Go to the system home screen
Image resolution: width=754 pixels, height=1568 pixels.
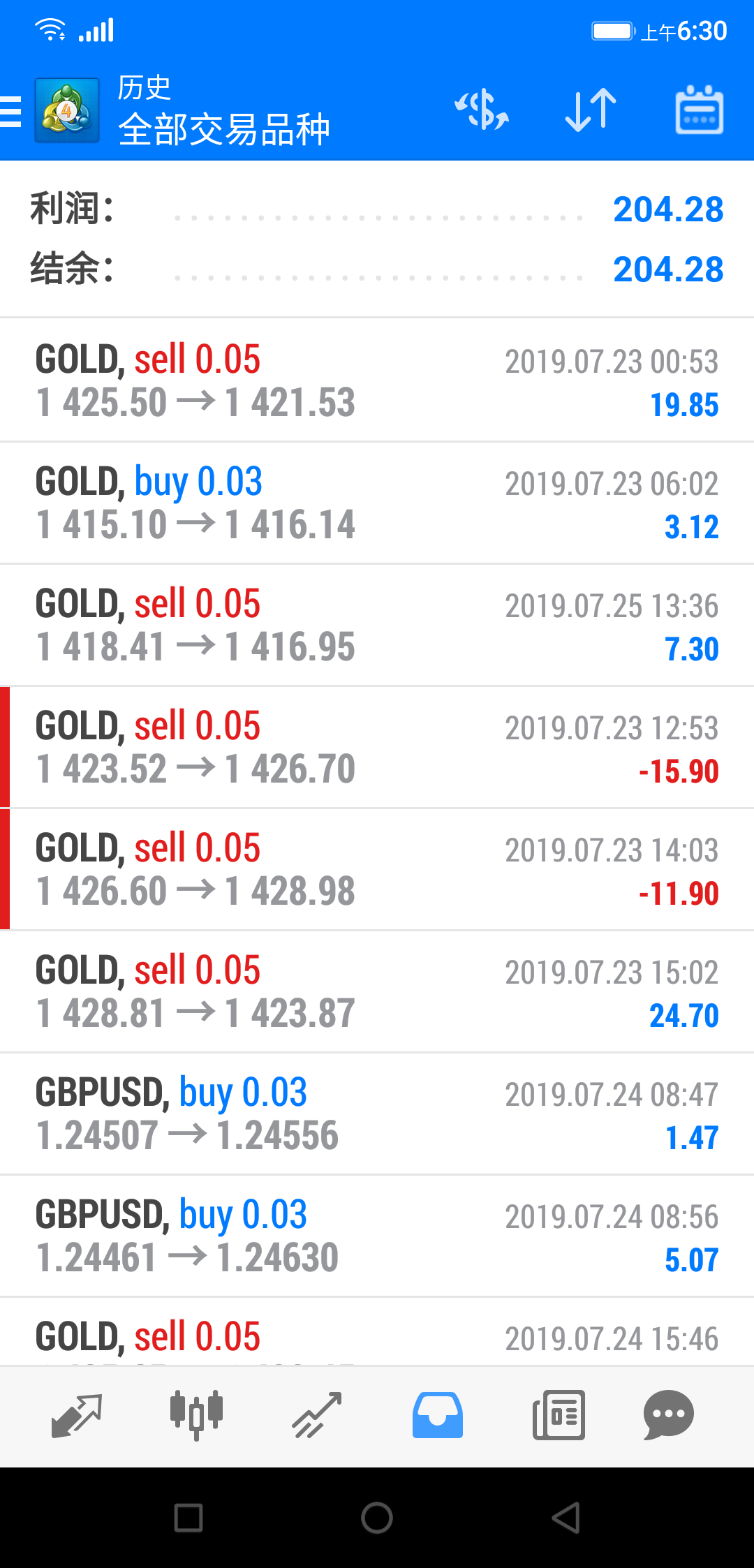377,1517
